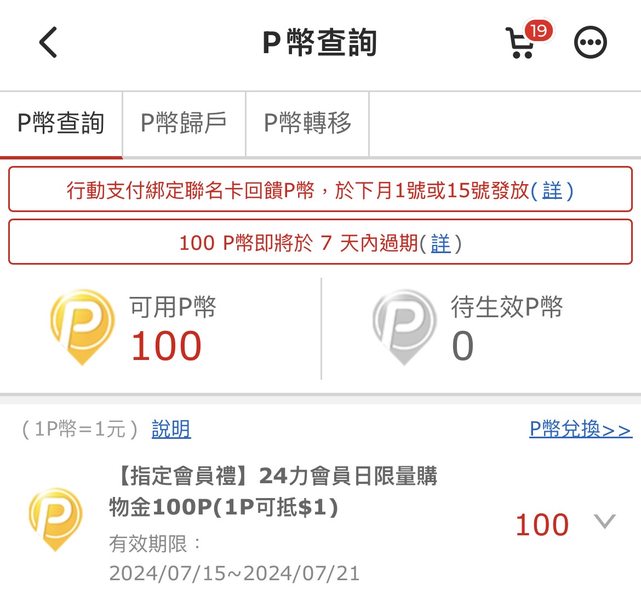Switch to the P幣歸戶 tab
Viewport: 641px width, 595px height.
click(183, 124)
